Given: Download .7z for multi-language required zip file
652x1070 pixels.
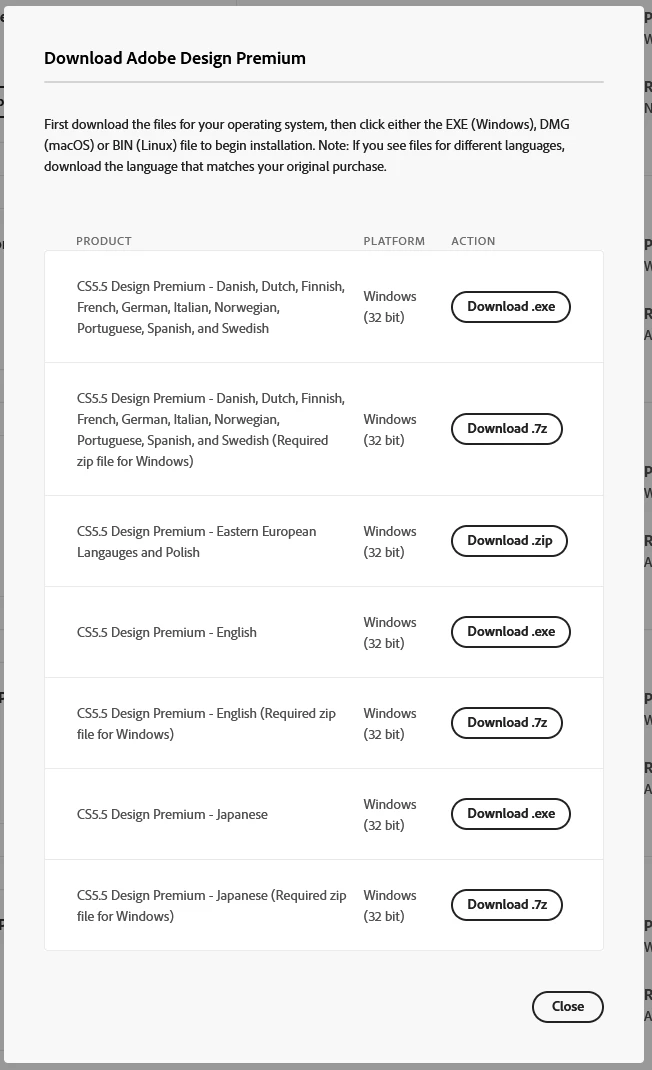Looking at the screenshot, I should click(506, 429).
